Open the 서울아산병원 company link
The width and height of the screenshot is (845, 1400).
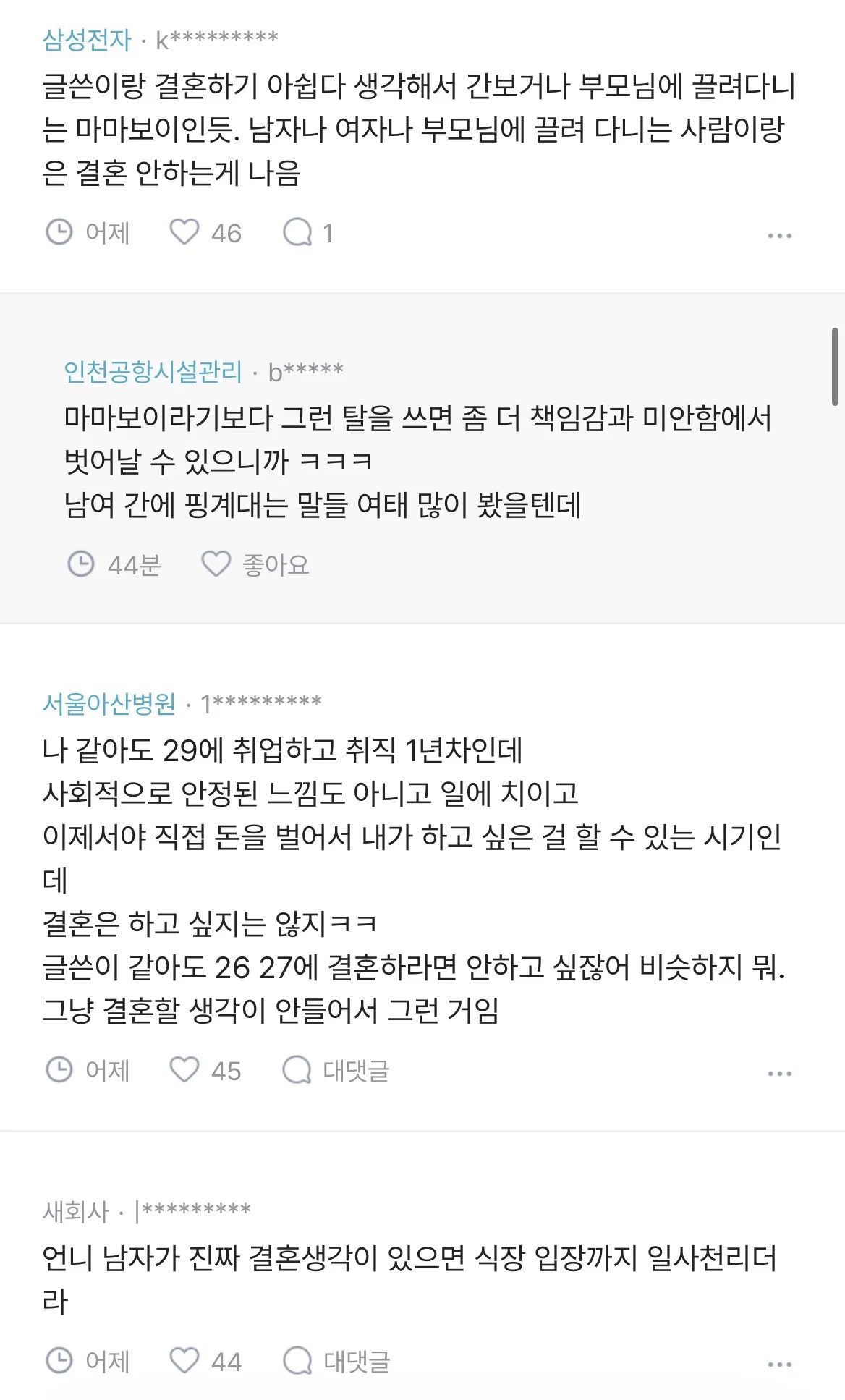click(109, 703)
